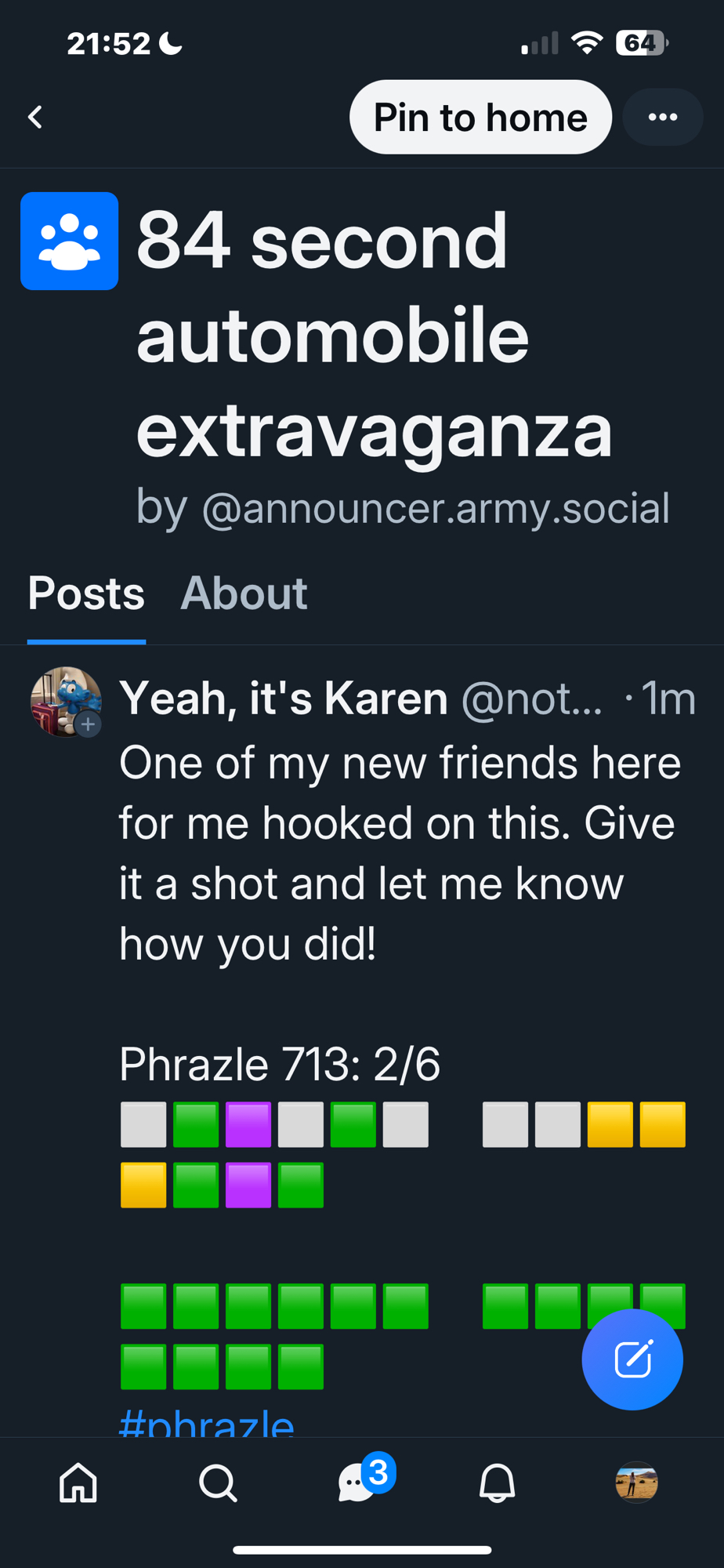Open chats with 3 unread

pyautogui.click(x=359, y=1483)
